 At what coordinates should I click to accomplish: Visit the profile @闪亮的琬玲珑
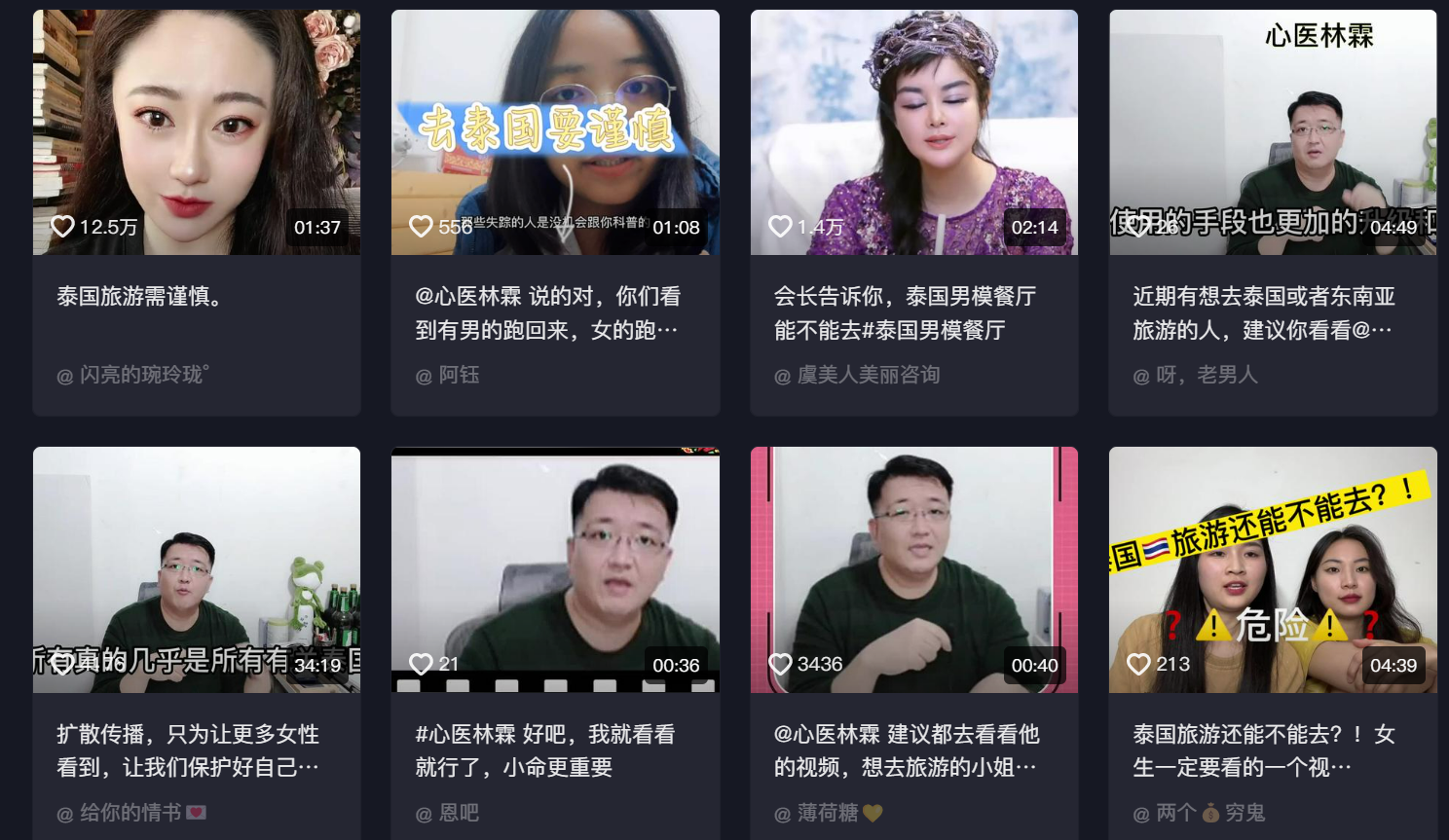click(x=142, y=375)
